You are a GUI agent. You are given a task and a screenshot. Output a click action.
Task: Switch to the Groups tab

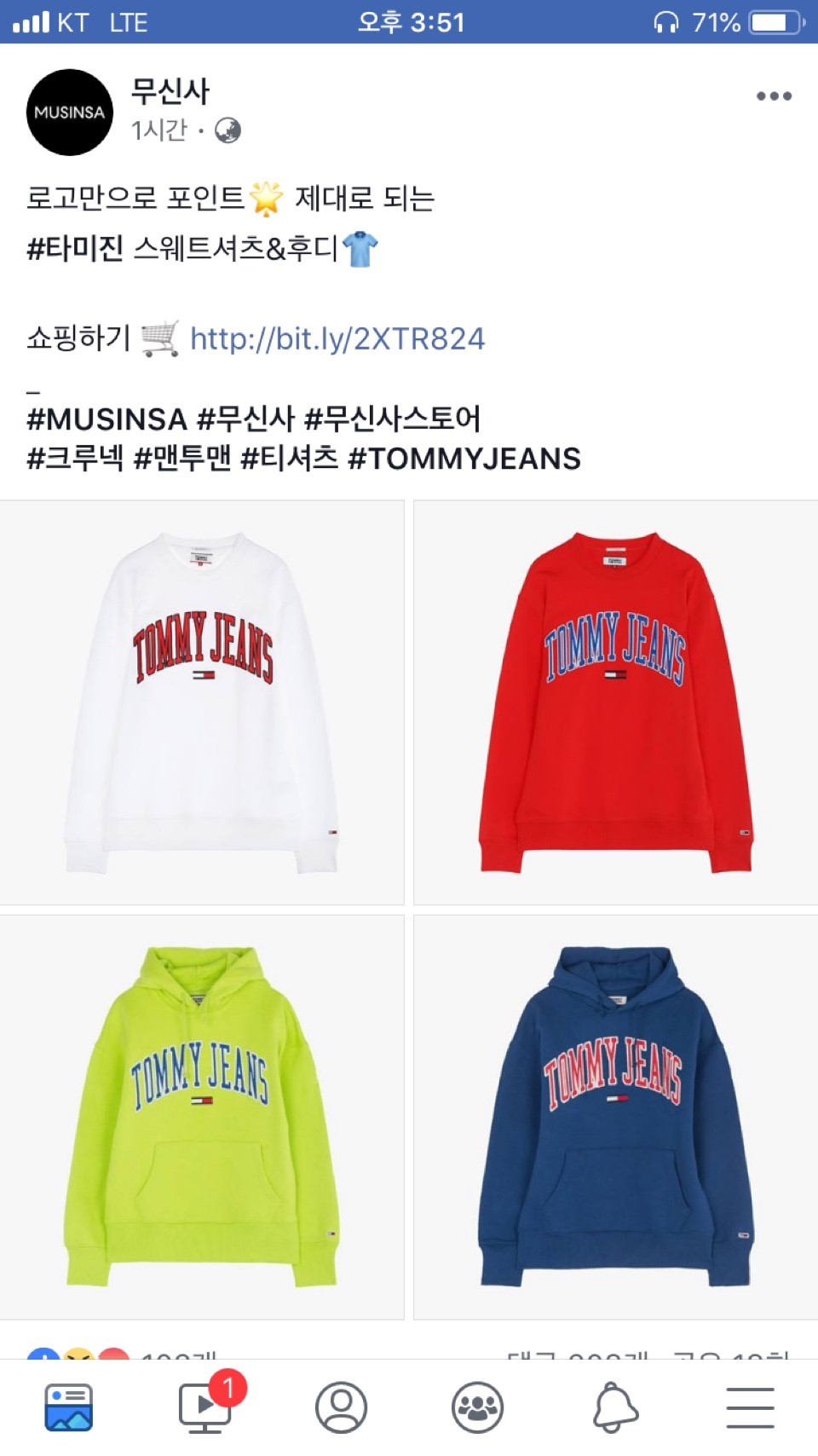[477, 1407]
